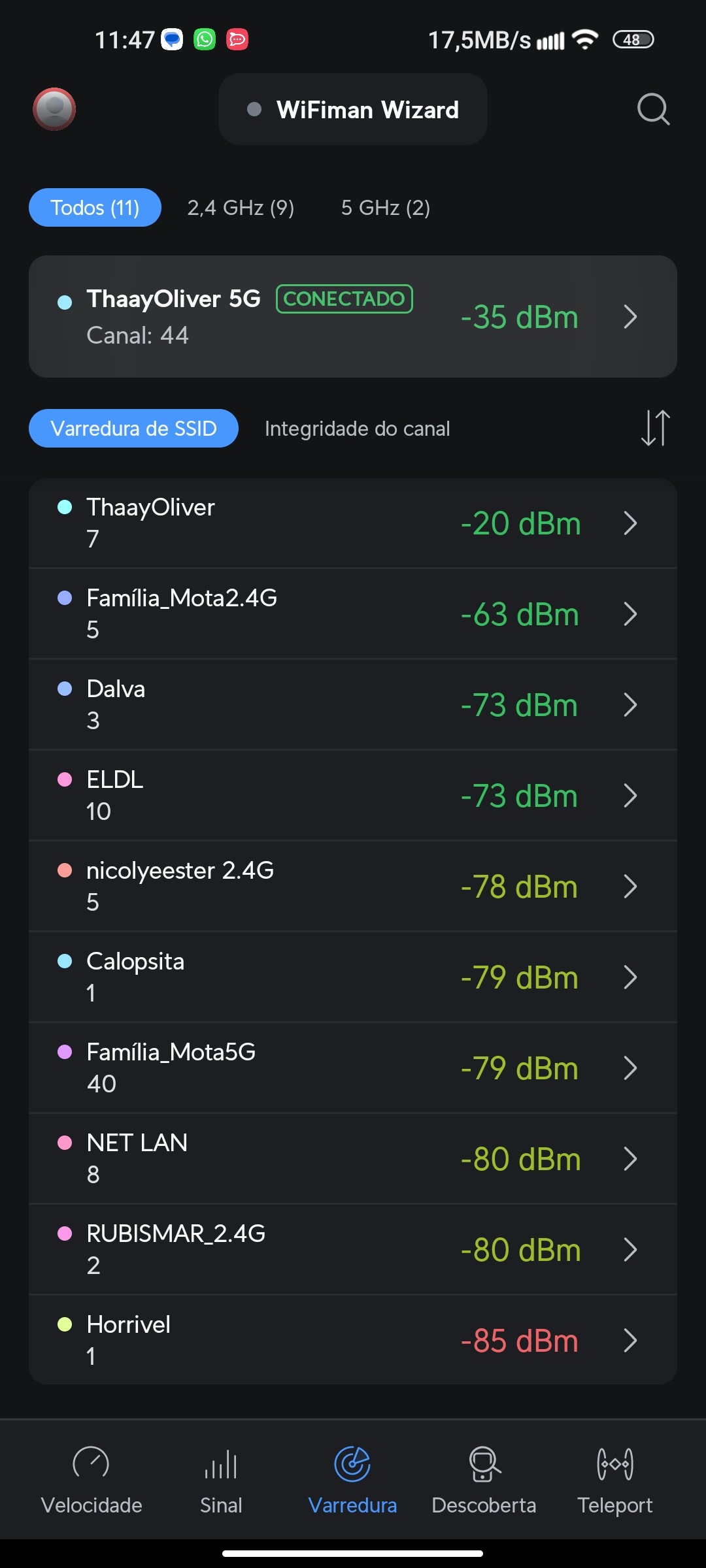View the Horrivel network details

(353, 1340)
